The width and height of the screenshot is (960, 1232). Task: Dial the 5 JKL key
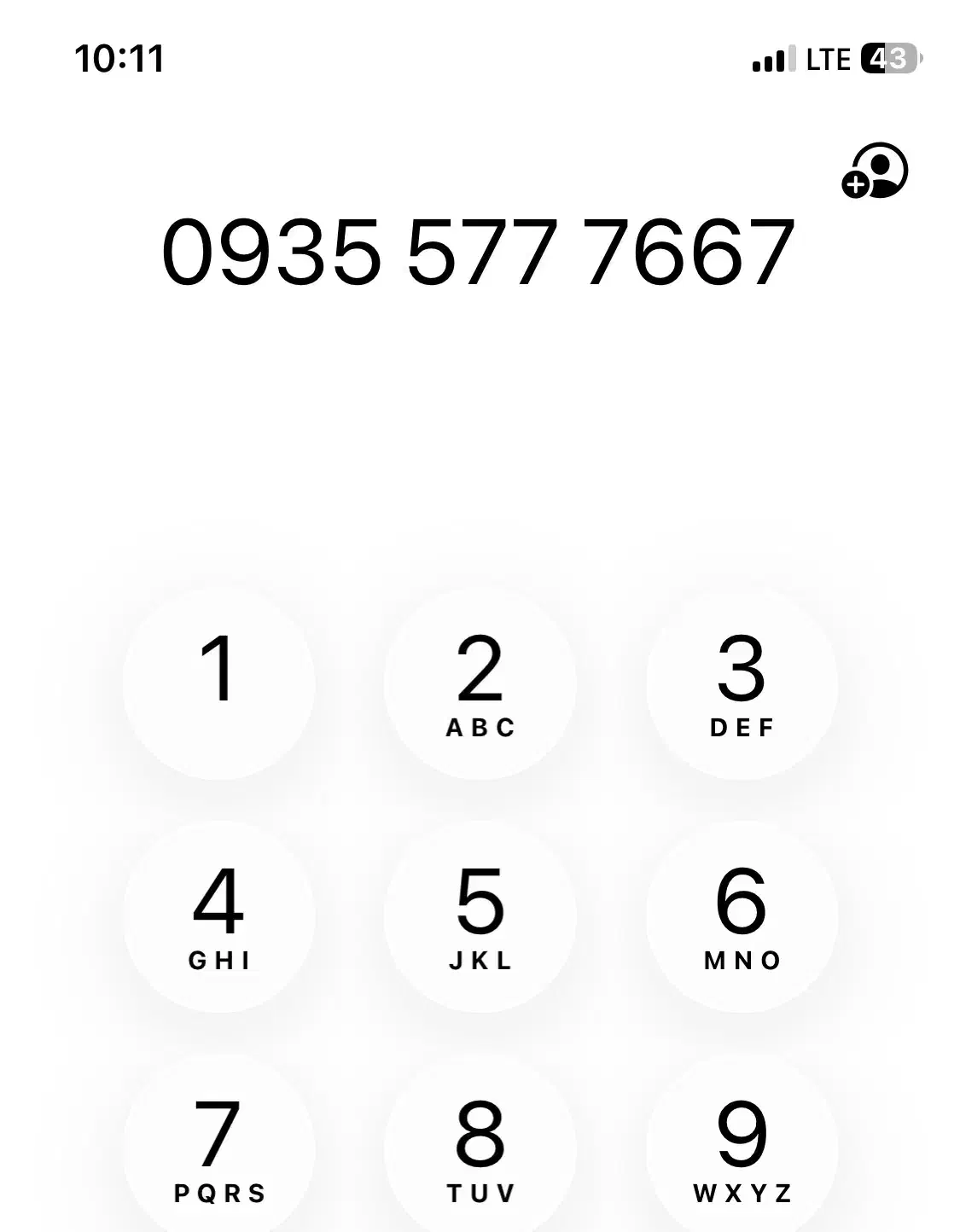(480, 916)
